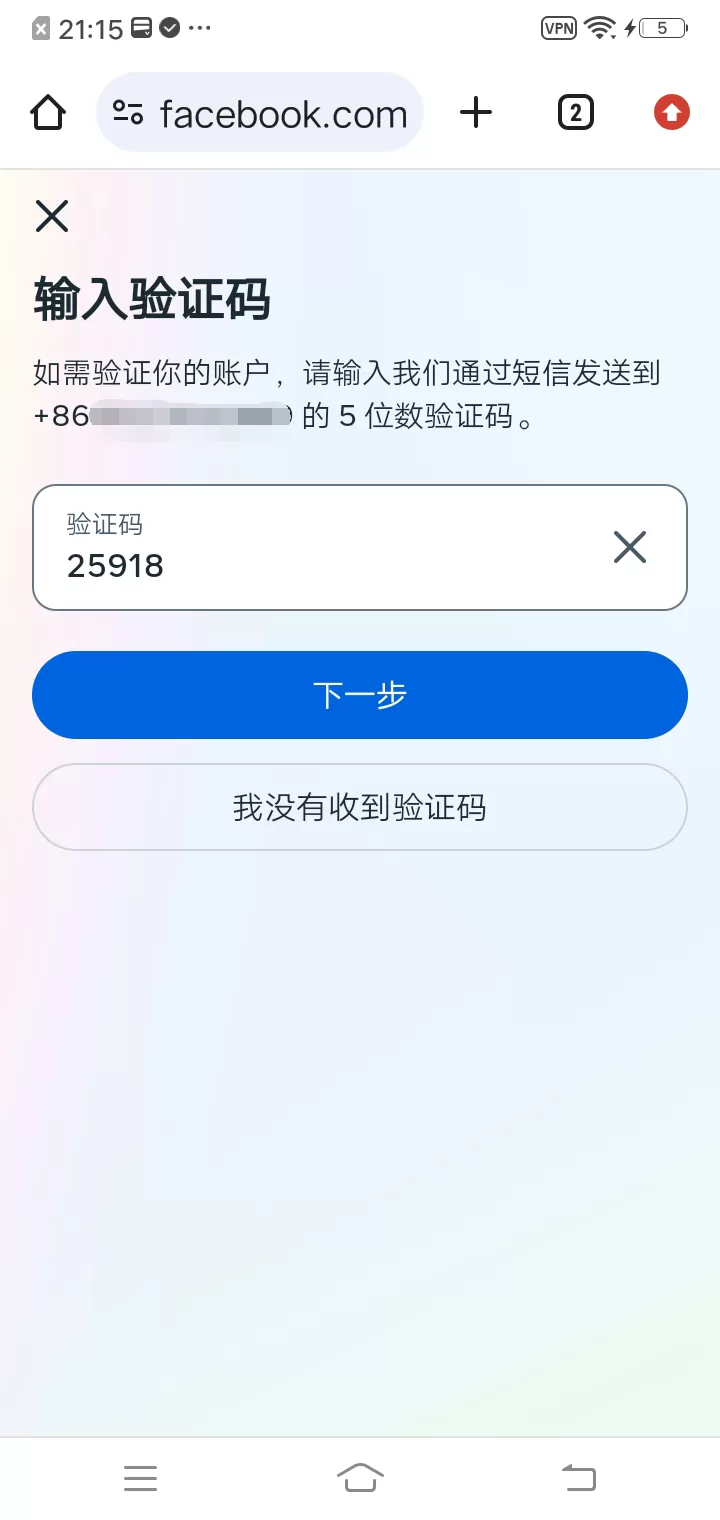Screen dimensions: 720x1520
Task: Open a new browser tab
Action: [476, 113]
